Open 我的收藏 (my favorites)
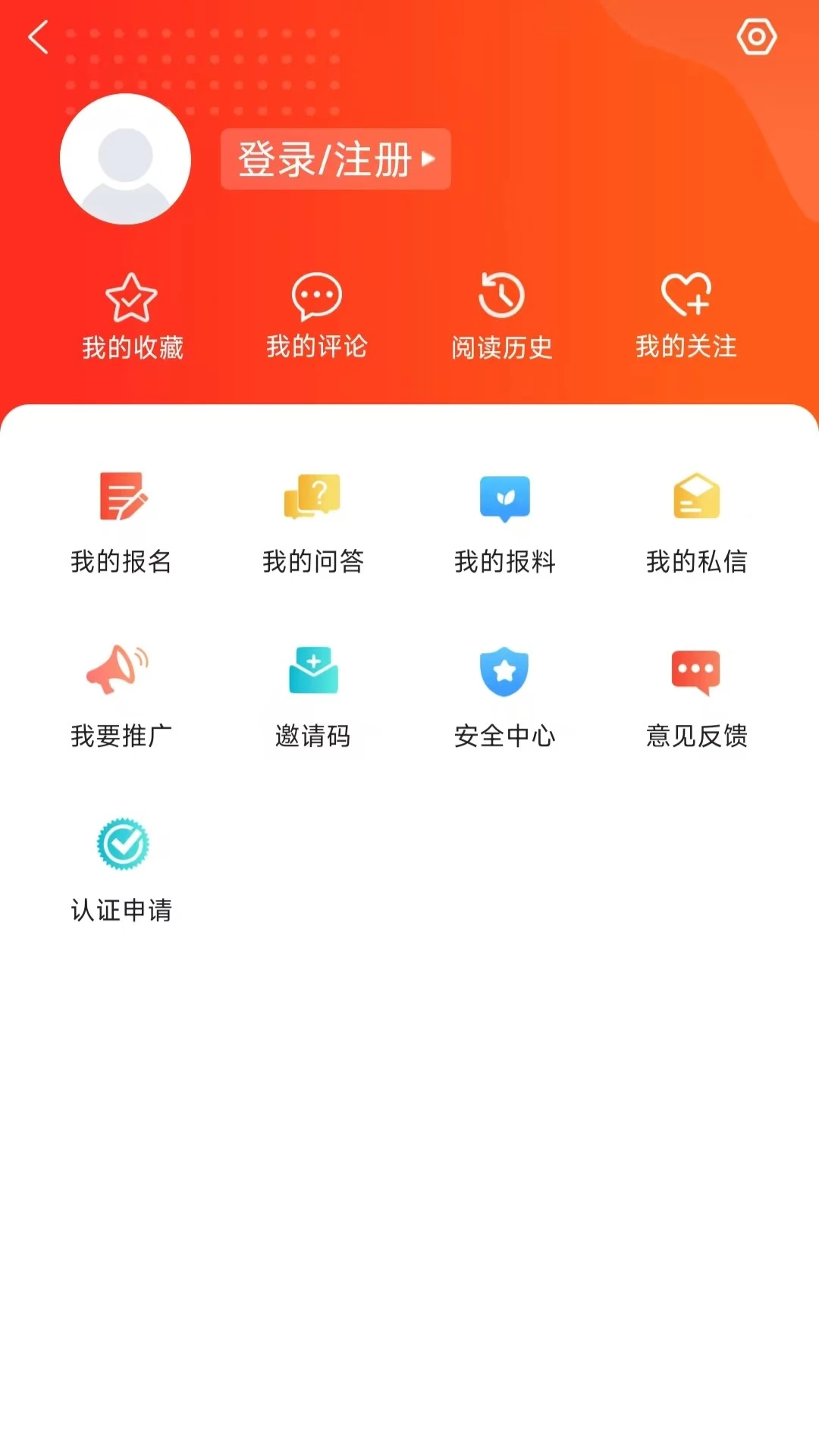 130,315
